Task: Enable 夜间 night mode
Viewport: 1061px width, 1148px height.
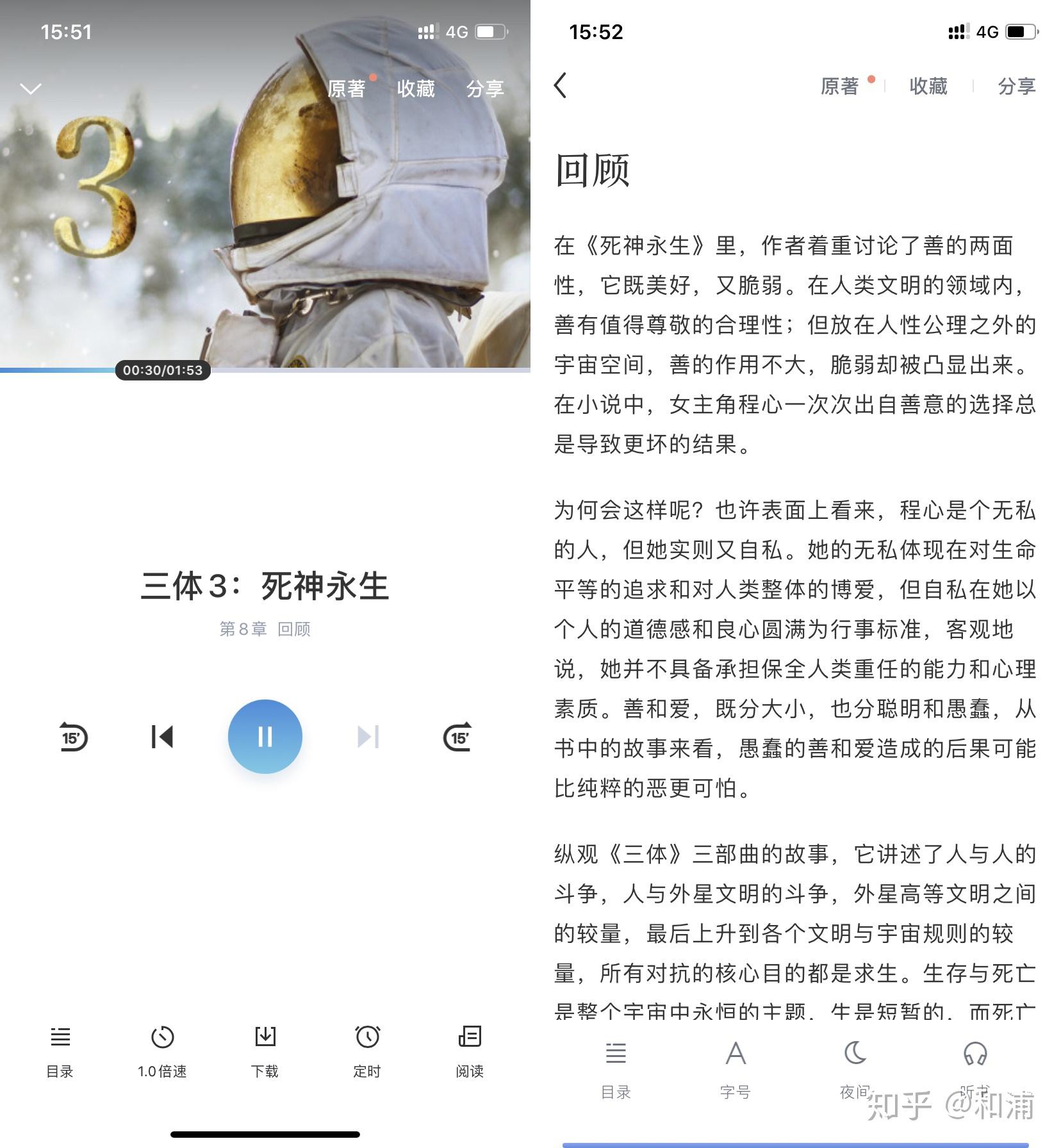Action: [855, 1069]
